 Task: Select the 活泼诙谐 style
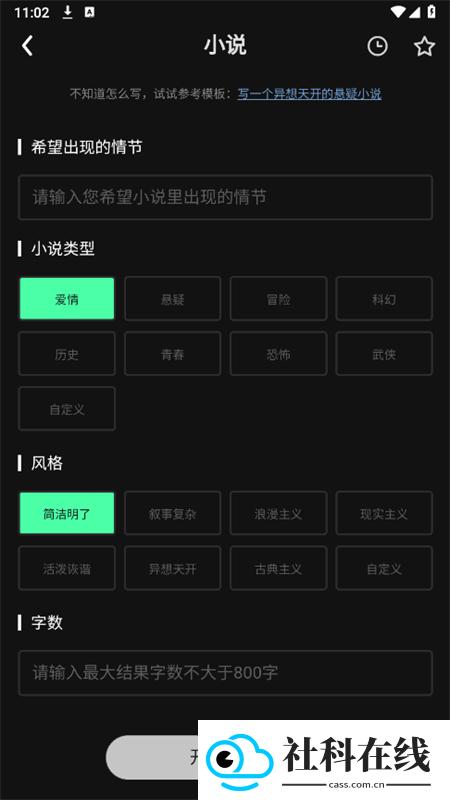coord(67,568)
